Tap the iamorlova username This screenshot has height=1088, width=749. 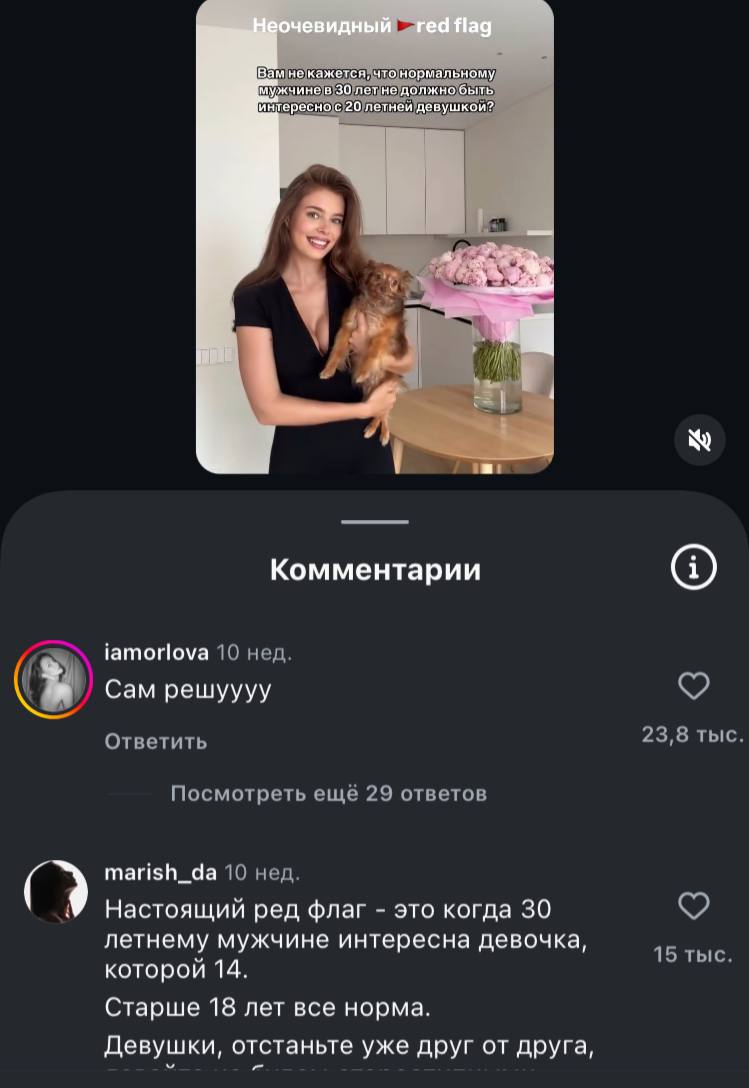pyautogui.click(x=156, y=653)
